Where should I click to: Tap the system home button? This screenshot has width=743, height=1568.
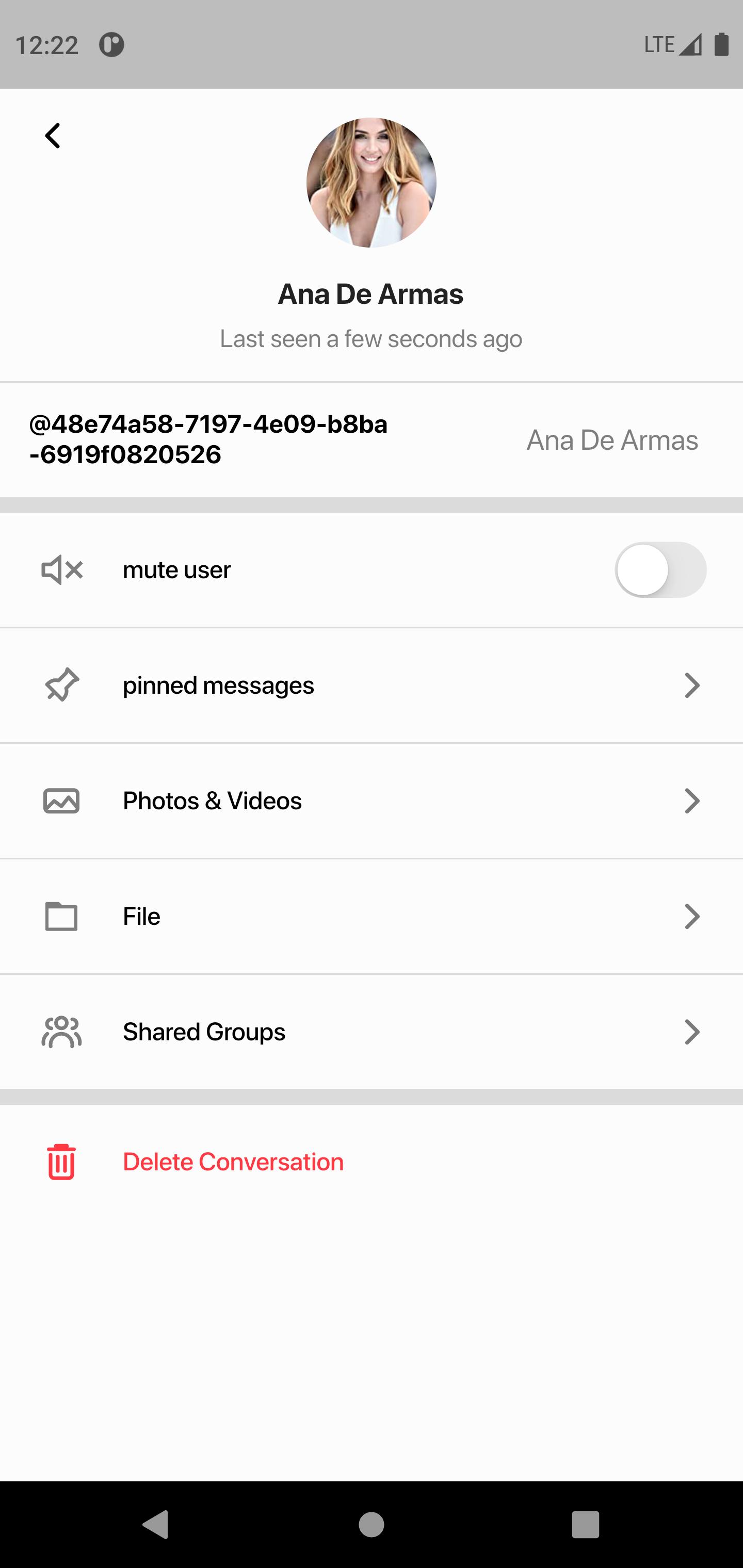[x=372, y=1525]
